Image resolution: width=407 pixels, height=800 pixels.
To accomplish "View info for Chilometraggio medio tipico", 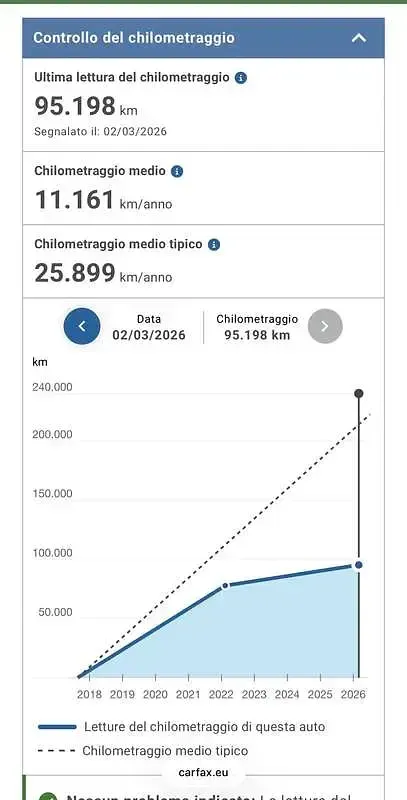I will tap(214, 245).
